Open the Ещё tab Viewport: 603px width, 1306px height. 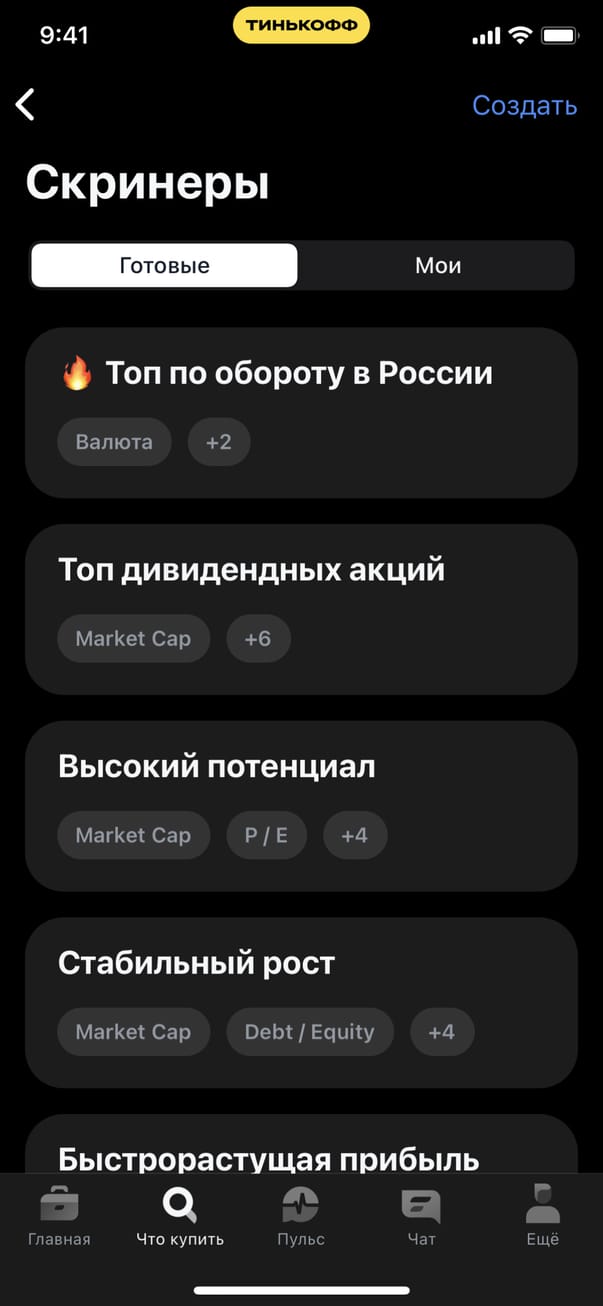(543, 1215)
